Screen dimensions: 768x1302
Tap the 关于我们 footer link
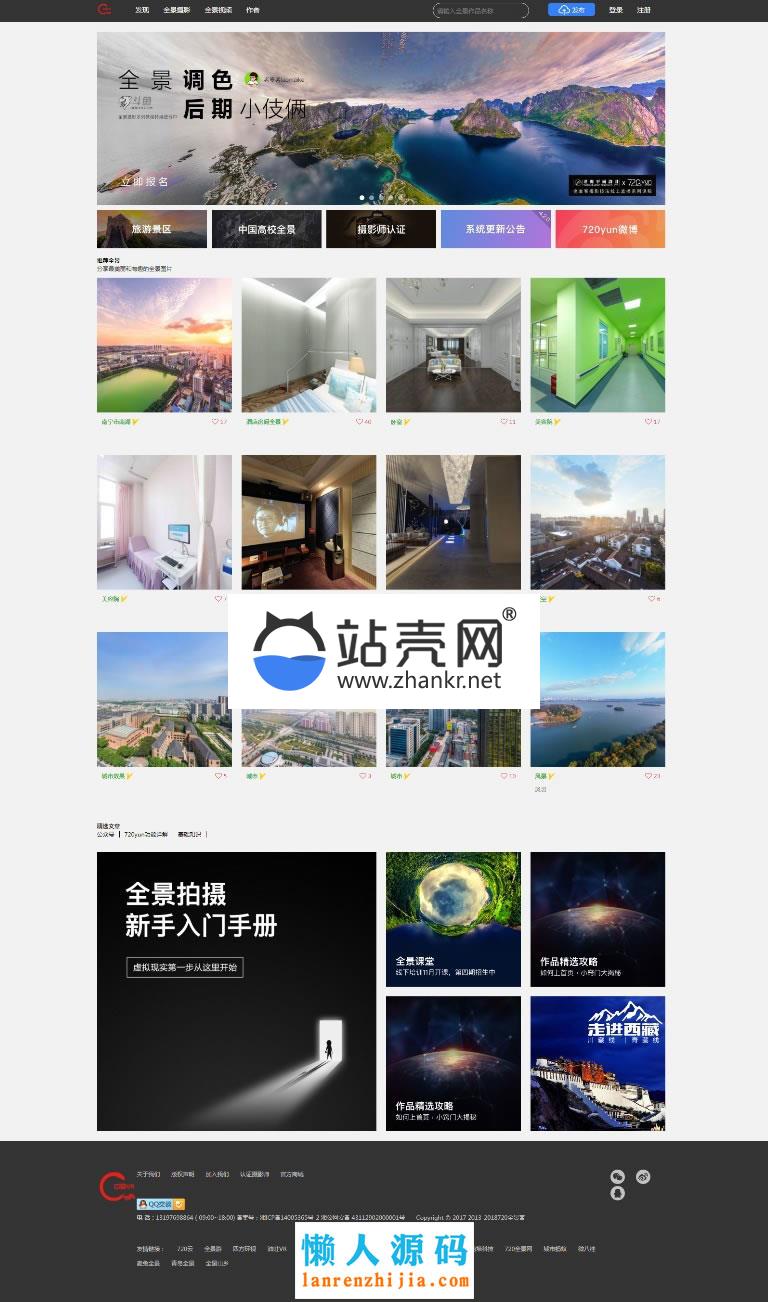point(148,1174)
